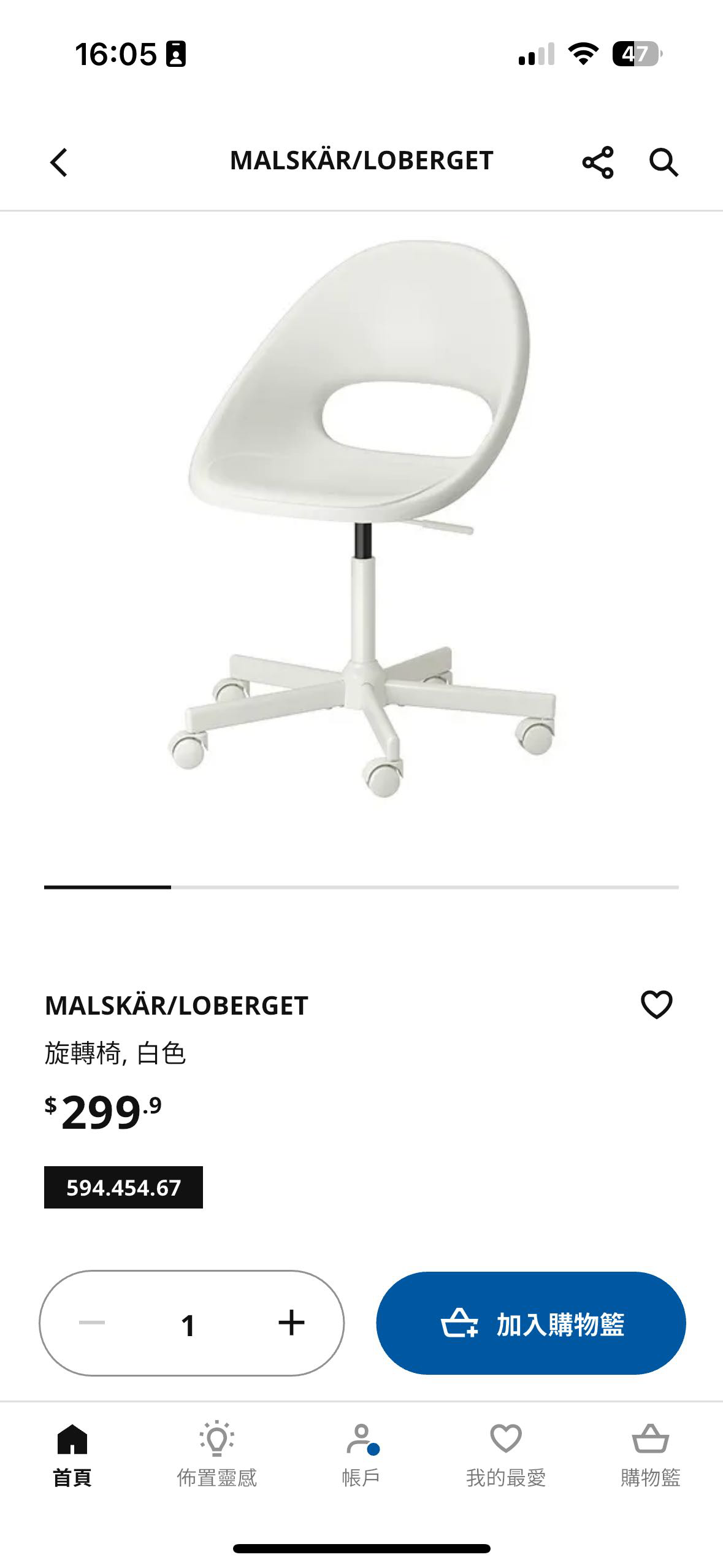Screen dimensions: 723x1568
Task: Decrease quantity with the minus button
Action: pos(92,1323)
